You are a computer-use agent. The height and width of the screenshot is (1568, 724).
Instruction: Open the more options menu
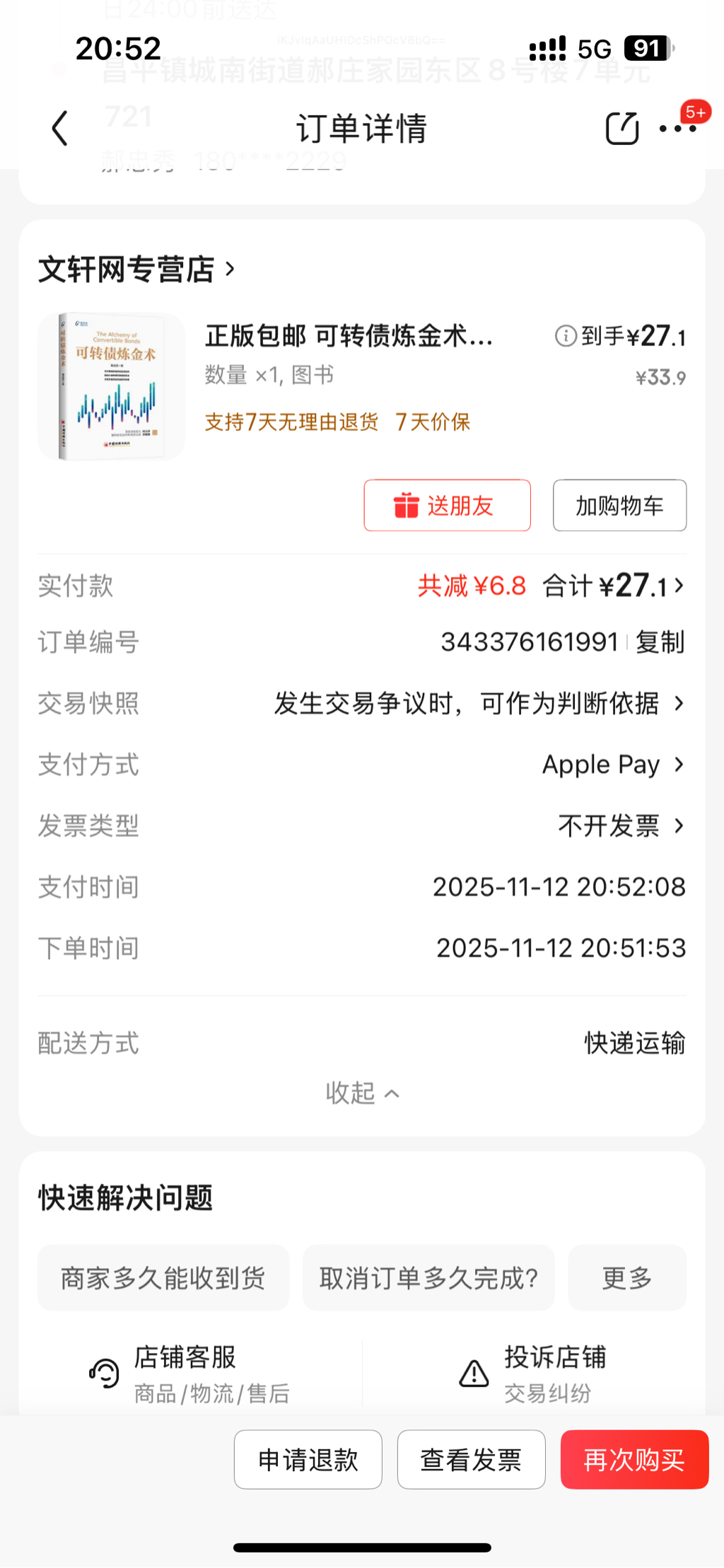(x=677, y=129)
